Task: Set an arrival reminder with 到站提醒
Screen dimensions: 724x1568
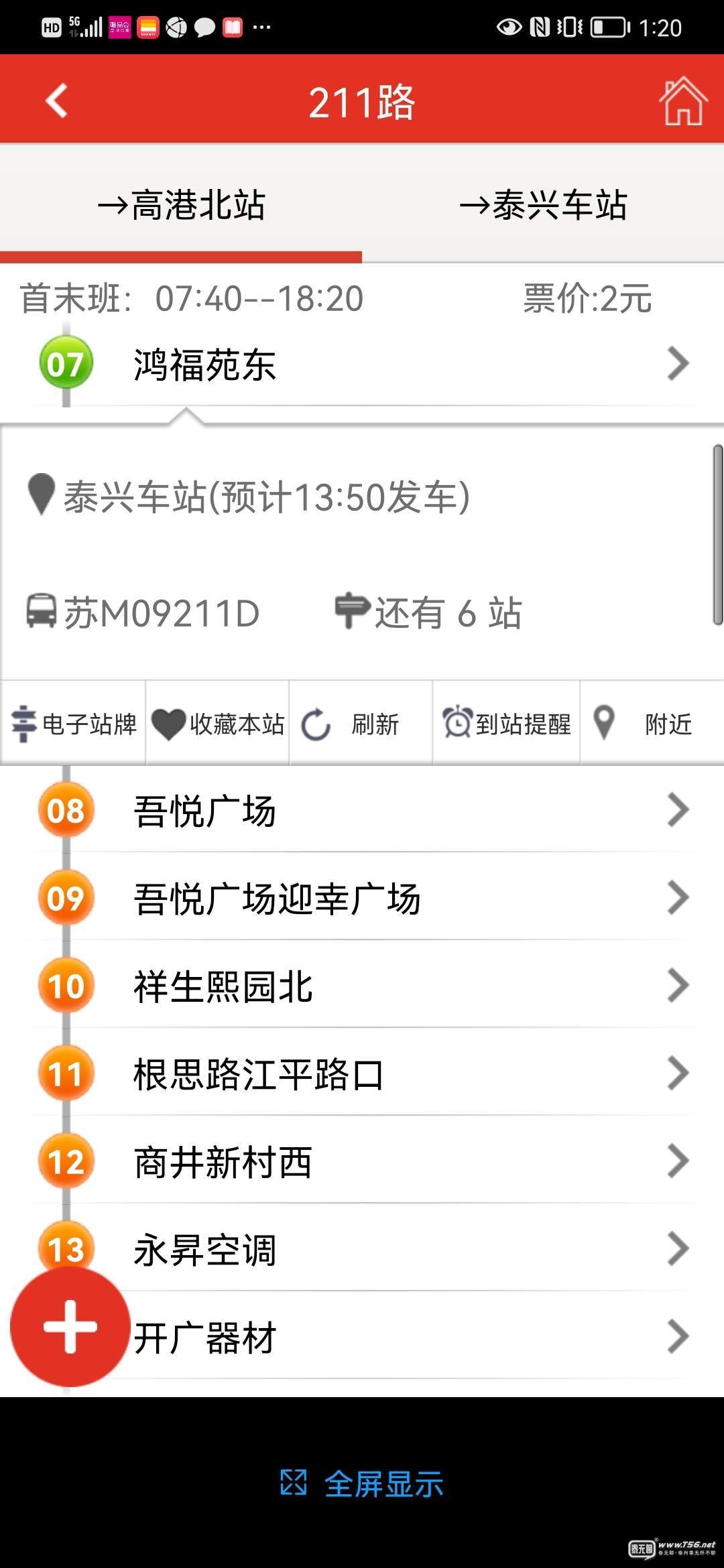Action: (507, 724)
